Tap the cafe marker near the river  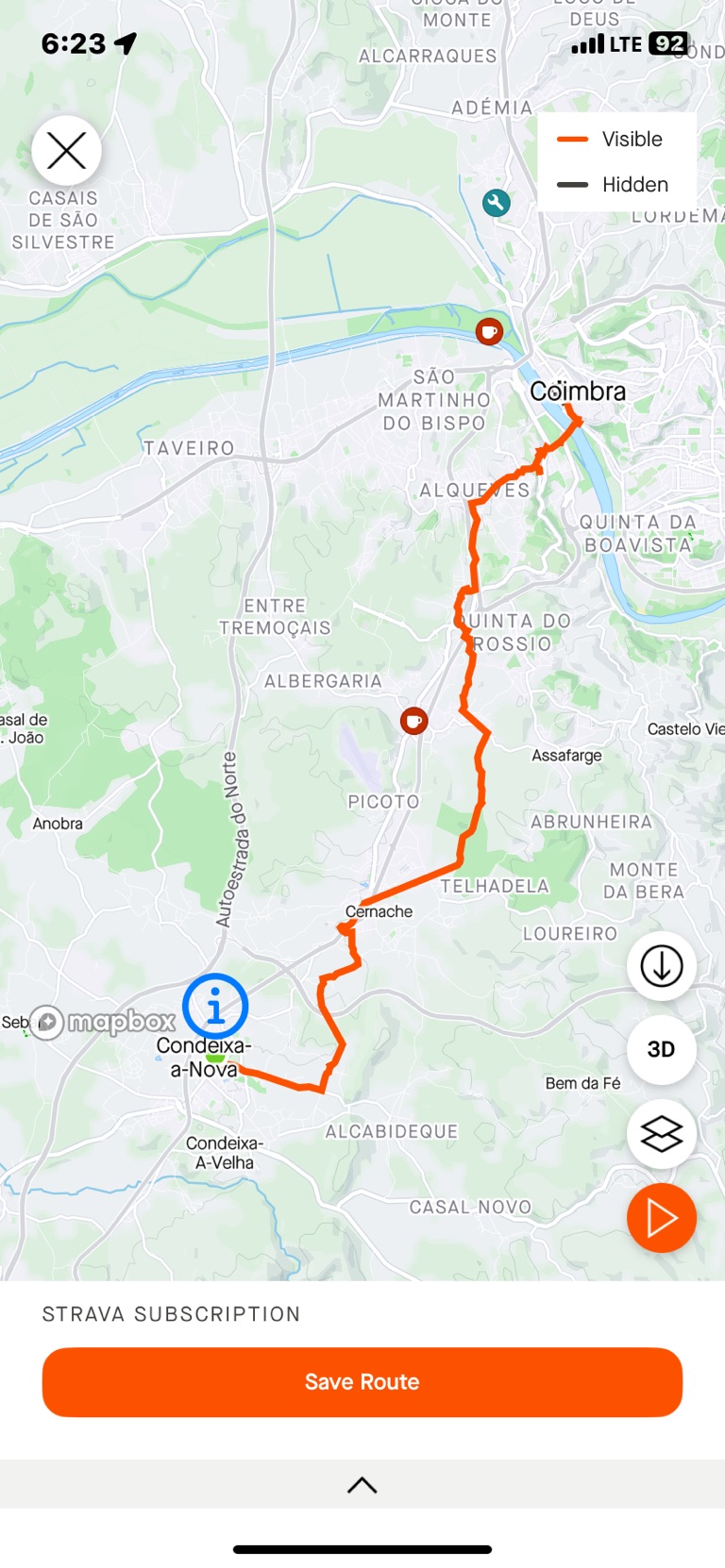(x=489, y=331)
